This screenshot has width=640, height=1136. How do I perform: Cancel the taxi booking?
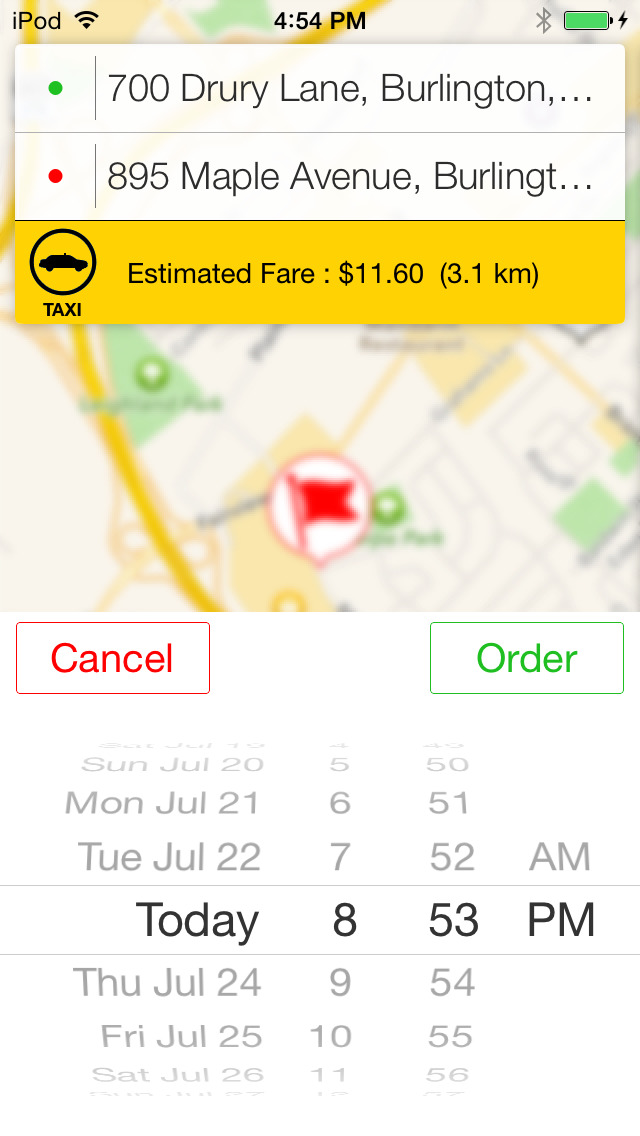tap(113, 658)
